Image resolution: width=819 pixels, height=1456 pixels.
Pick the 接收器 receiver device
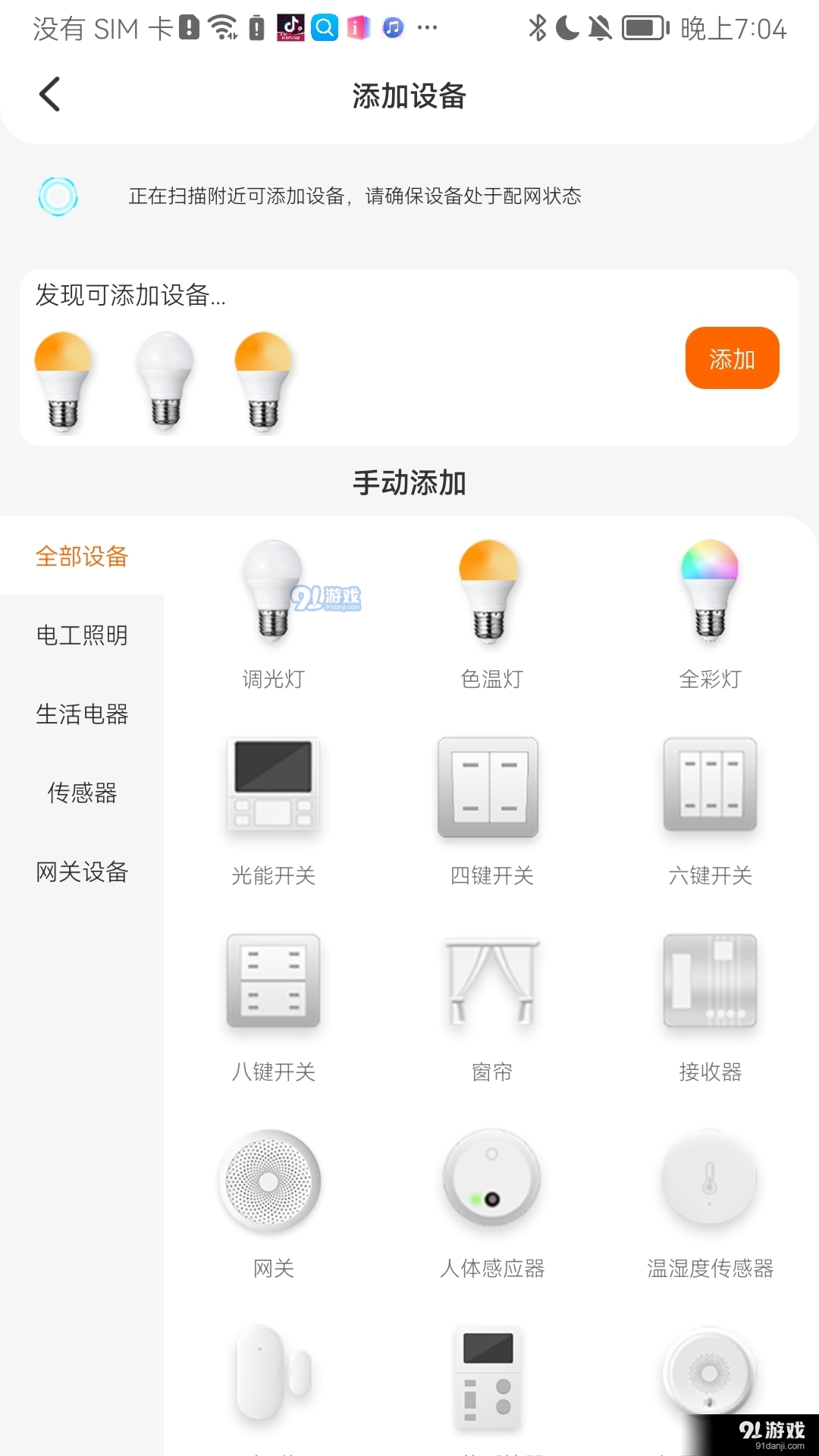(710, 984)
